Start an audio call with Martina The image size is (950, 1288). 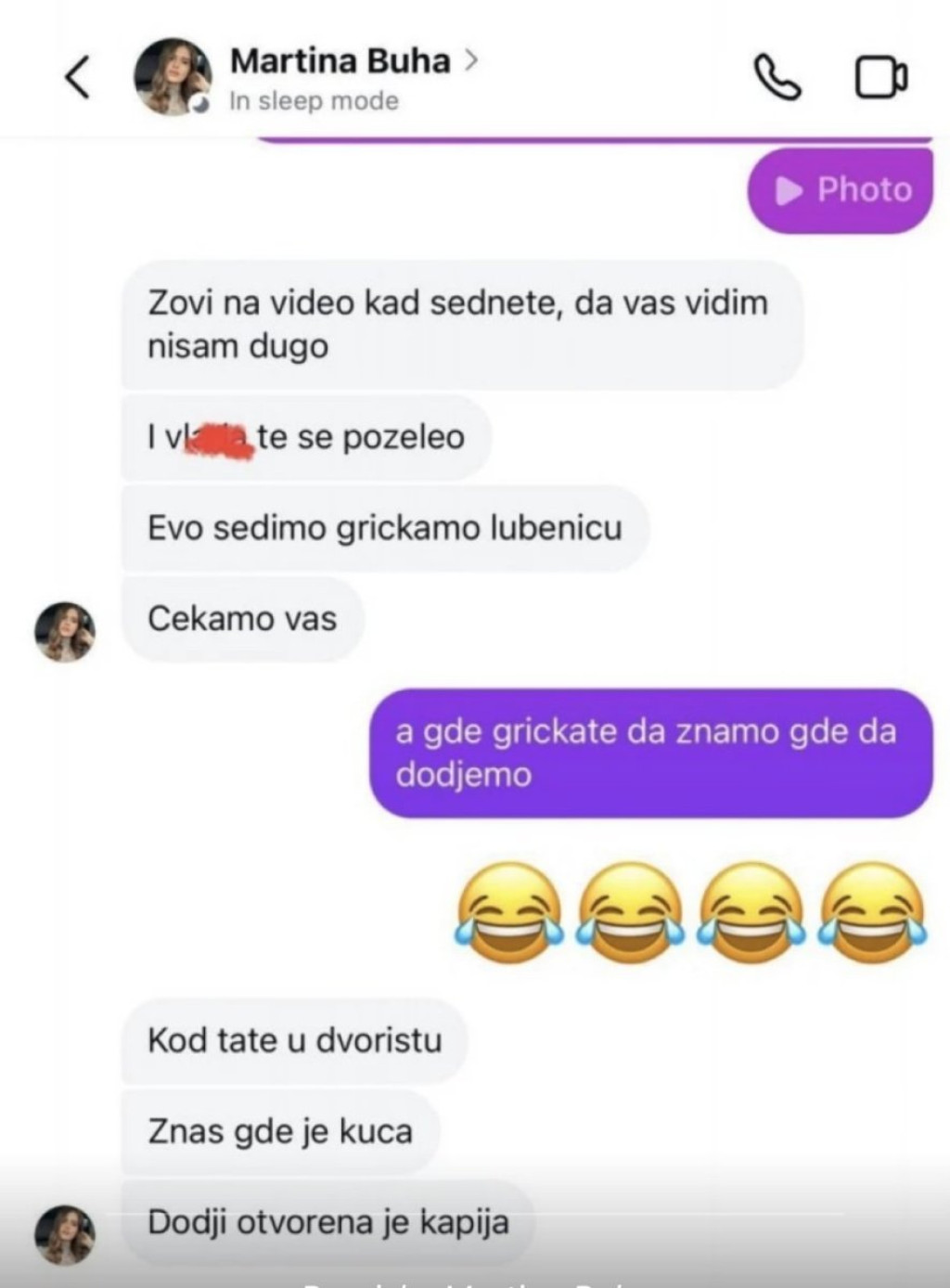coord(777,77)
